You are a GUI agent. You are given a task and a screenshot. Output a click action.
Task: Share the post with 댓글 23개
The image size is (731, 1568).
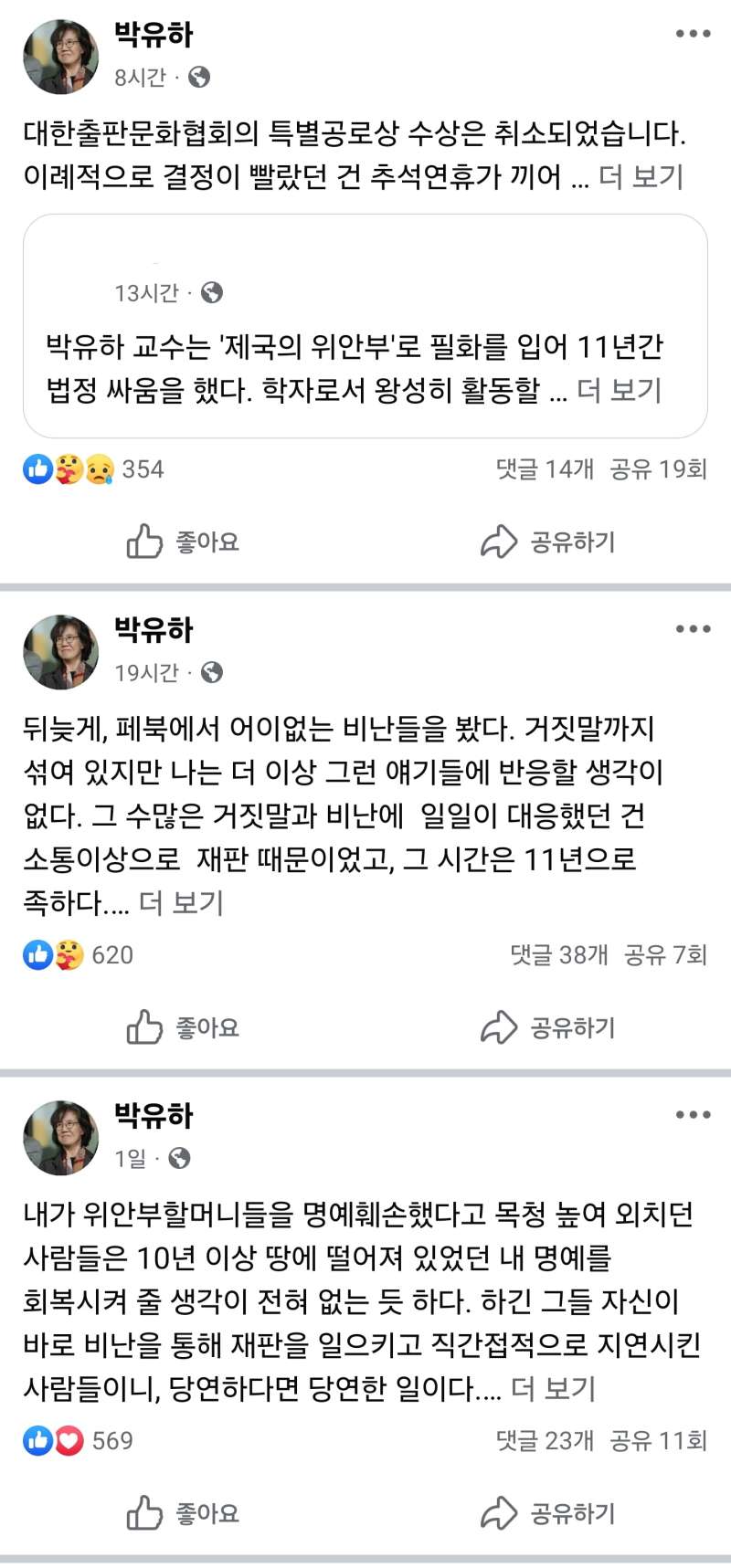(548, 1513)
